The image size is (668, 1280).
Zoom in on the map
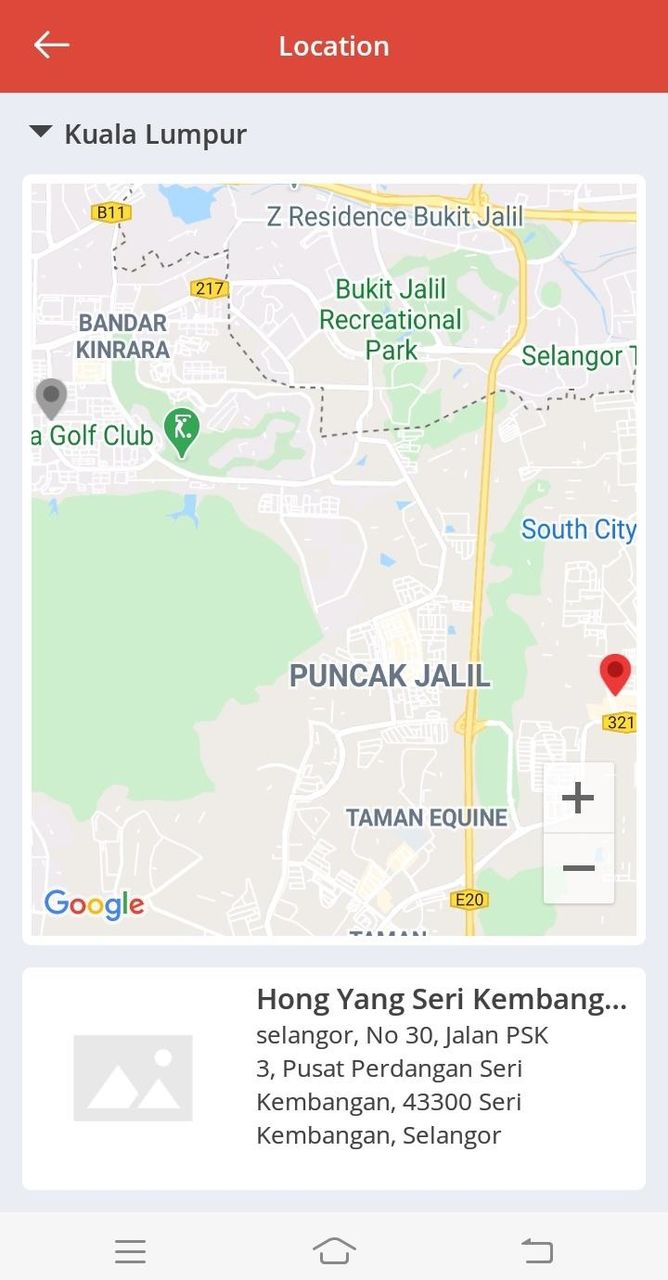(578, 798)
